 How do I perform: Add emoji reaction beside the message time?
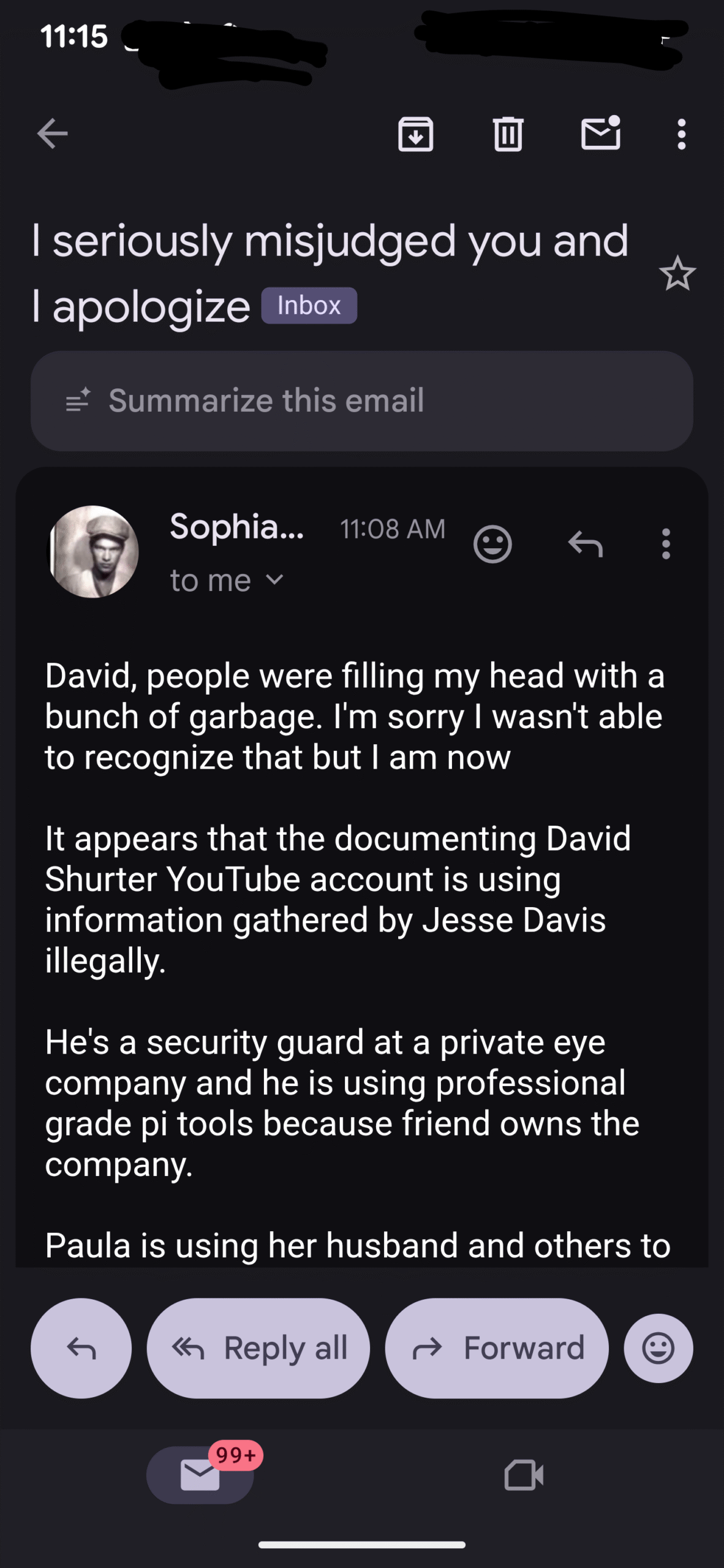(492, 544)
